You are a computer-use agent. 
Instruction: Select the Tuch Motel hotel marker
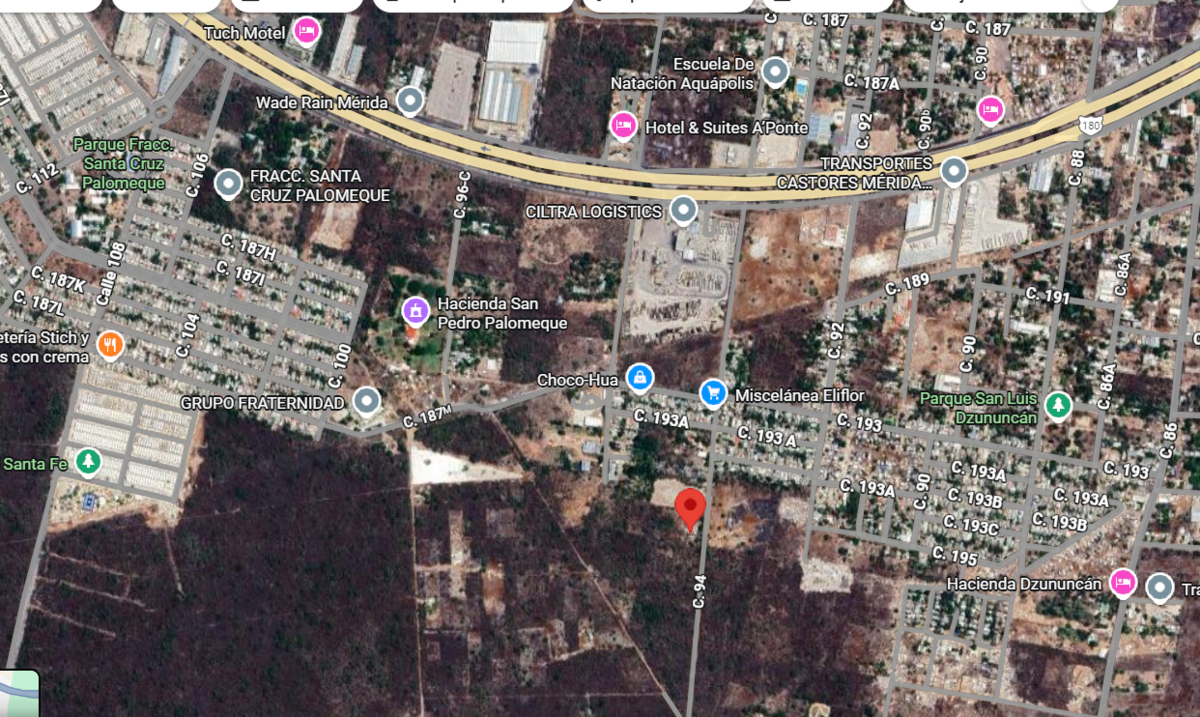pos(307,32)
